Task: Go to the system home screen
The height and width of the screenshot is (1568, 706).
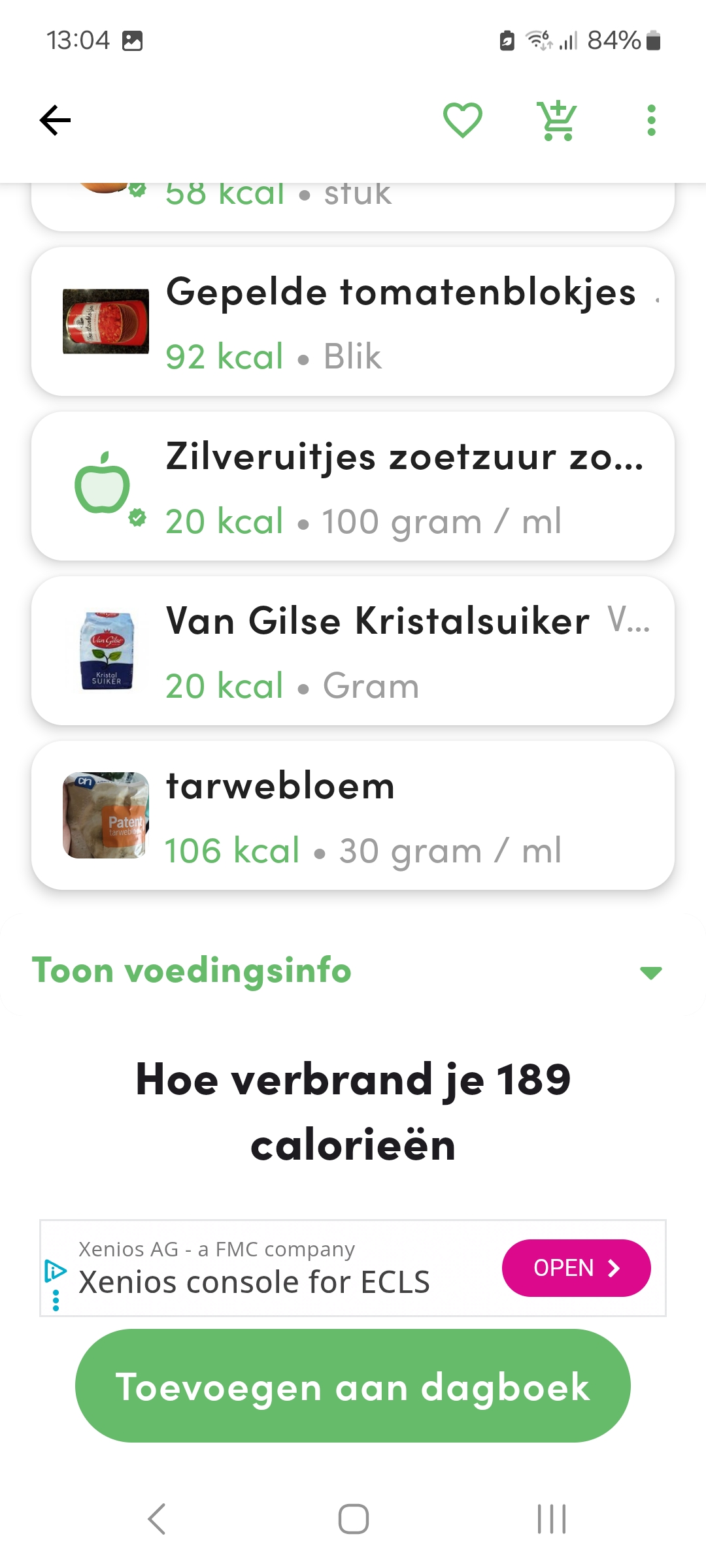Action: (353, 1518)
